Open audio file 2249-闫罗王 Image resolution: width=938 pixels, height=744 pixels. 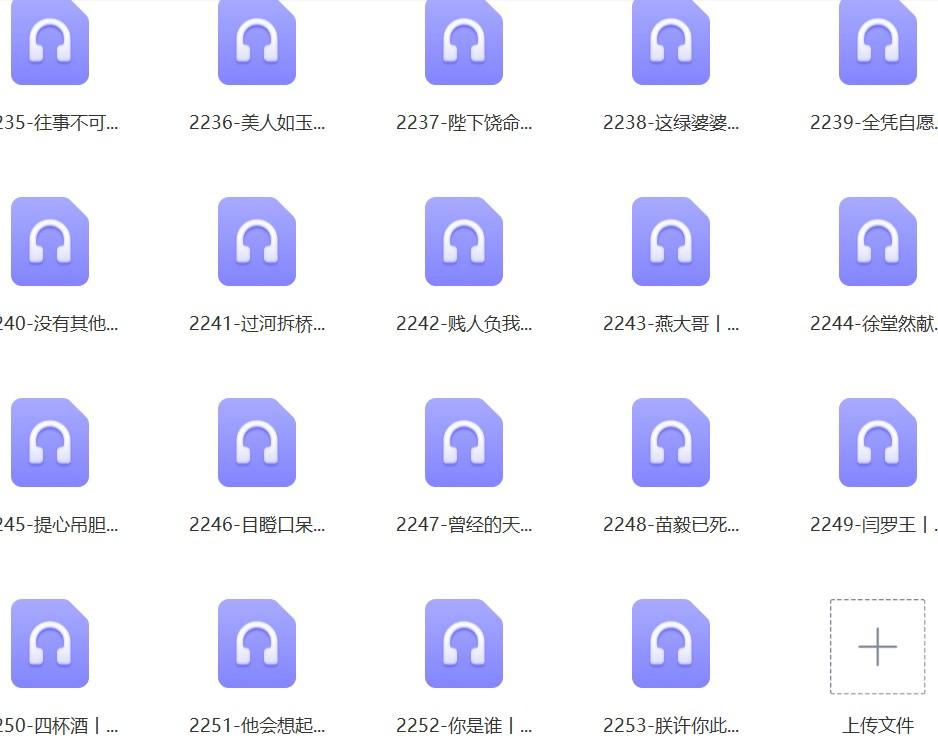coord(878,443)
